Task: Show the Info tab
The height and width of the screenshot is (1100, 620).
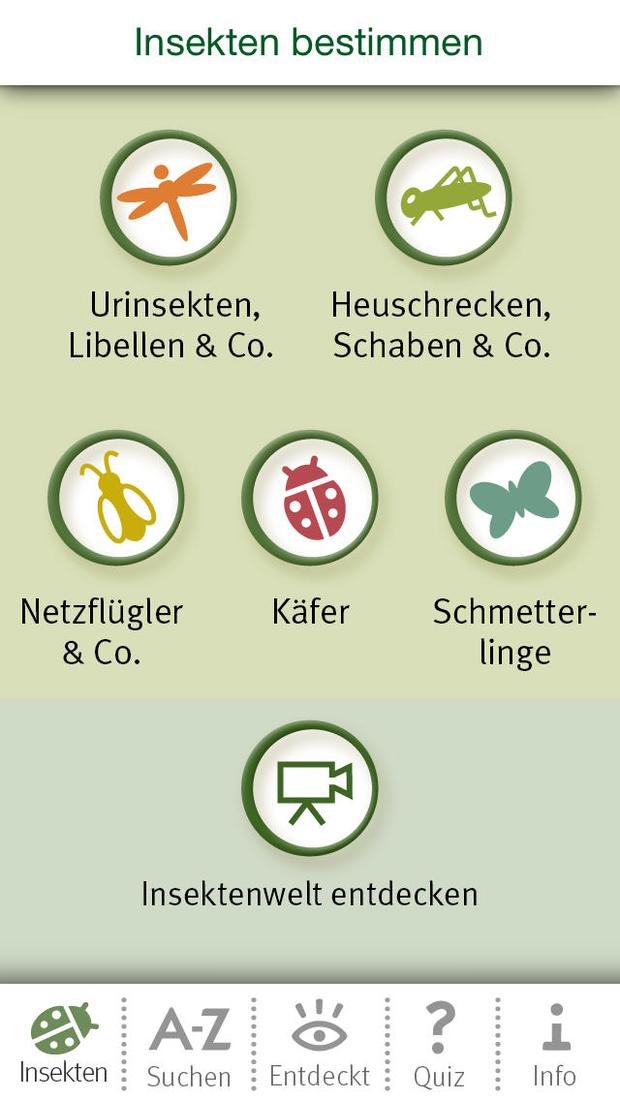Action: pyautogui.click(x=555, y=1043)
